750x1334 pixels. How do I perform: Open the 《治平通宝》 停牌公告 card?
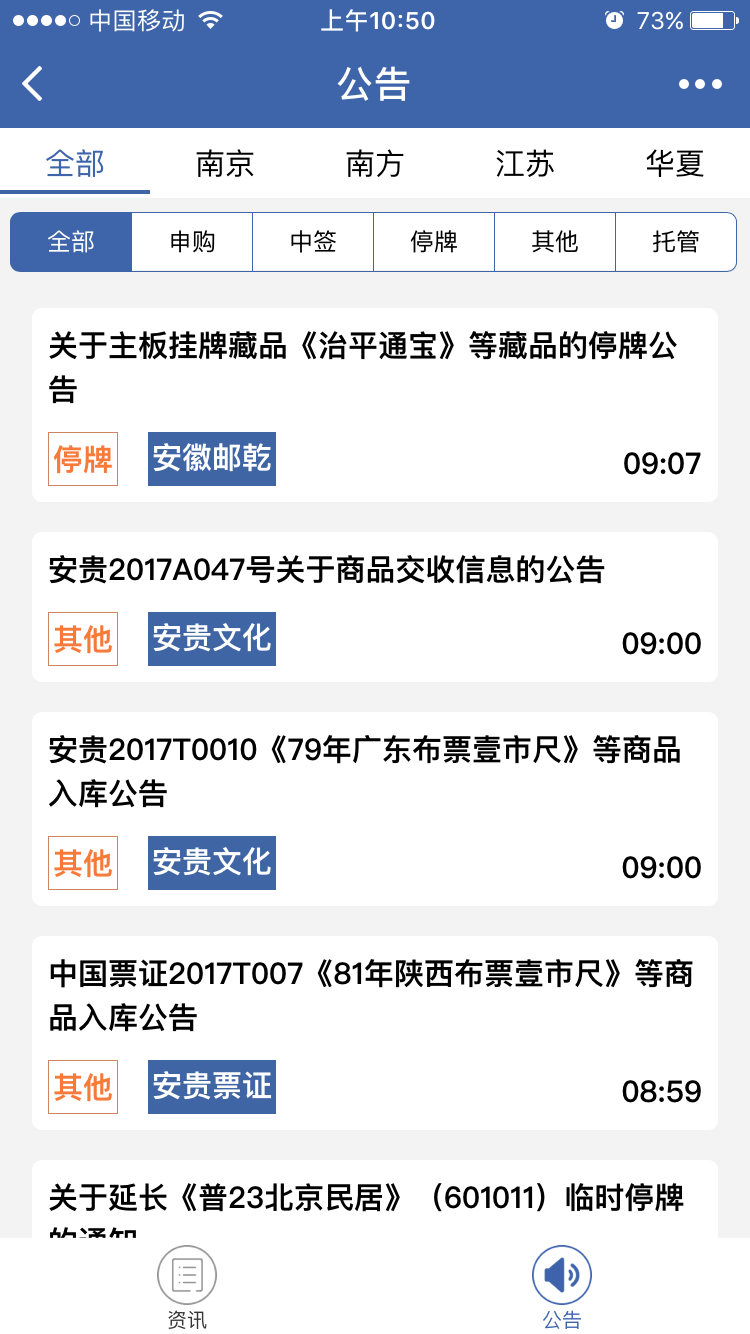[x=375, y=405]
